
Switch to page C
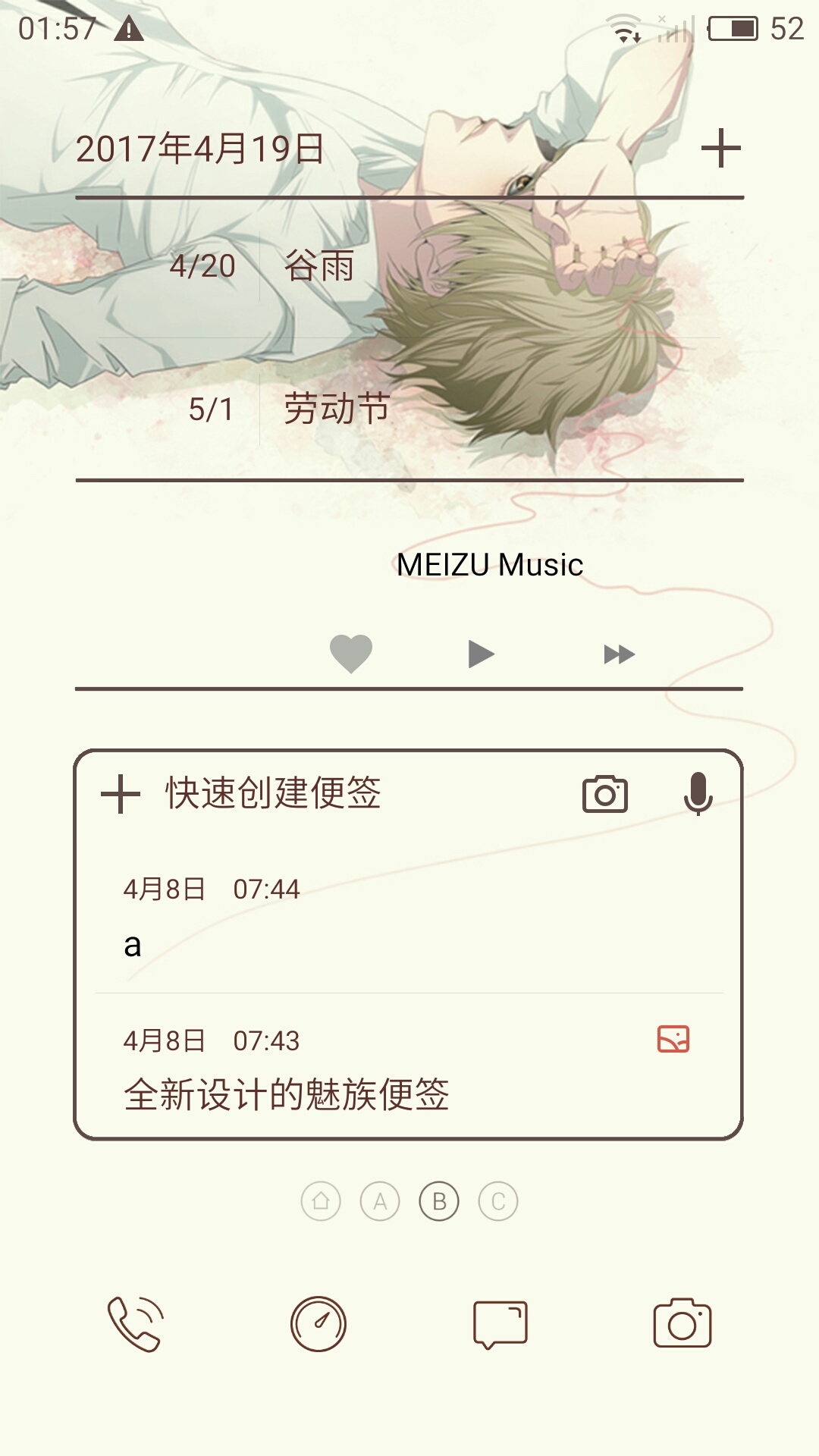[x=498, y=1201]
